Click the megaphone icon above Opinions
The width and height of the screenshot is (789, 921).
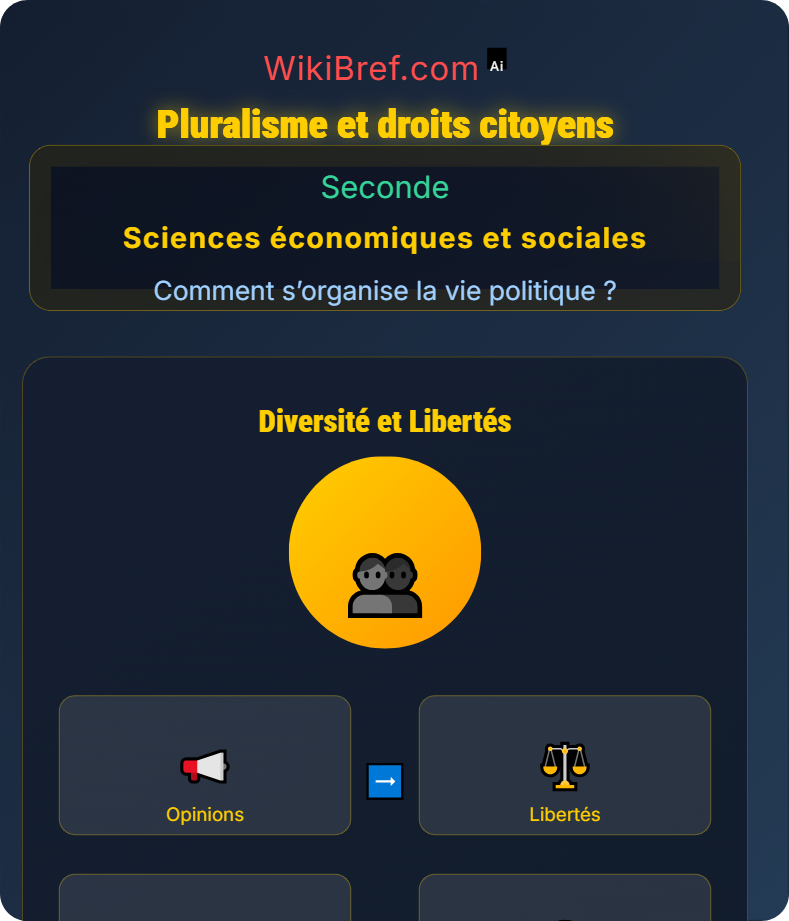click(205, 764)
